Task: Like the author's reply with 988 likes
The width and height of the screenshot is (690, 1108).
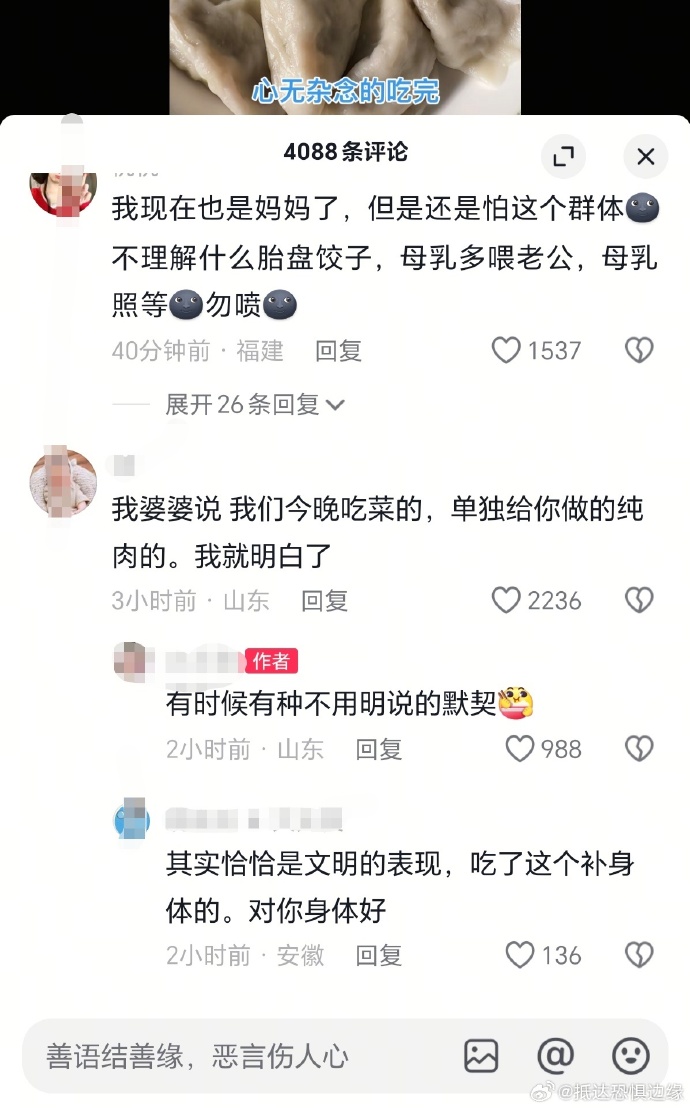Action: [520, 749]
